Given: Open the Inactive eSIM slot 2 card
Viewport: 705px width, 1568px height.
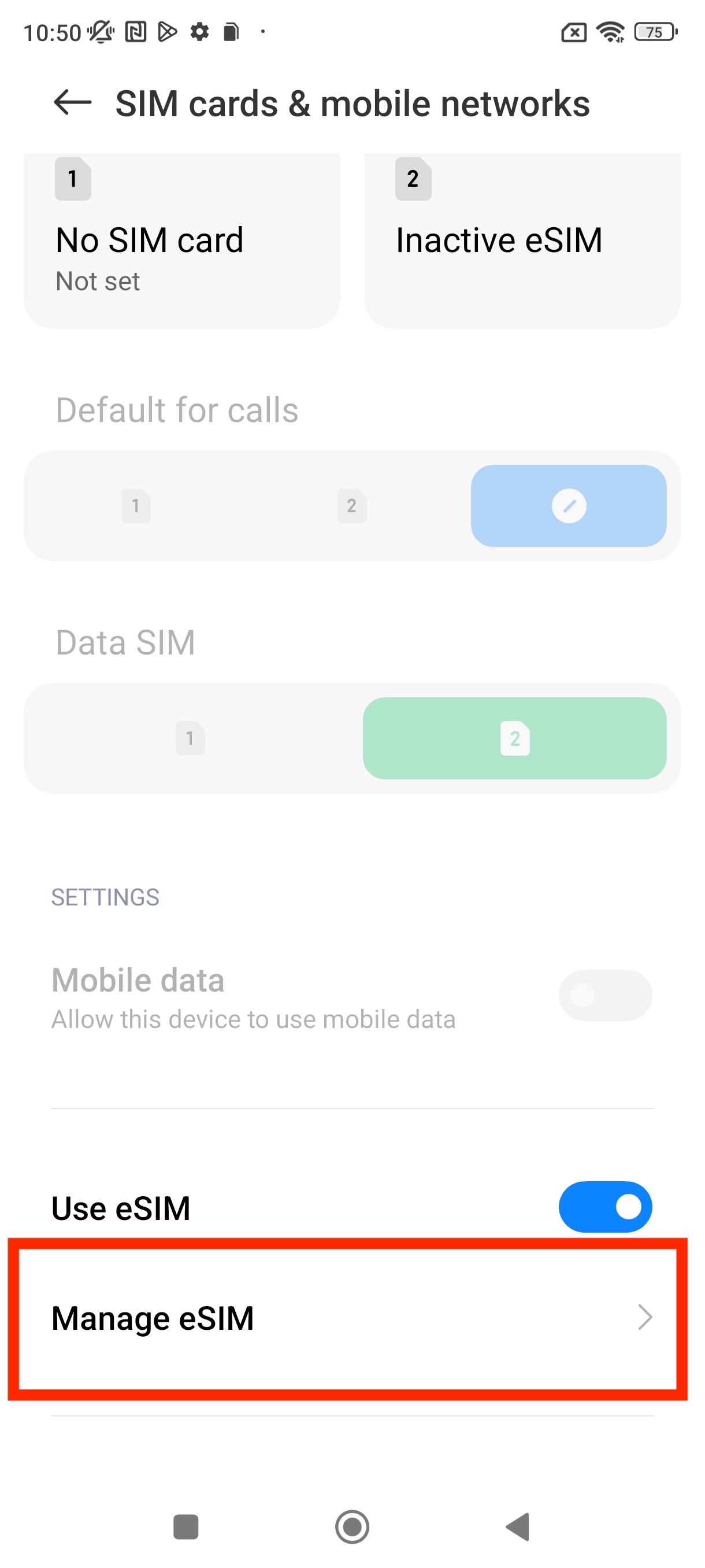Looking at the screenshot, I should pyautogui.click(x=522, y=242).
